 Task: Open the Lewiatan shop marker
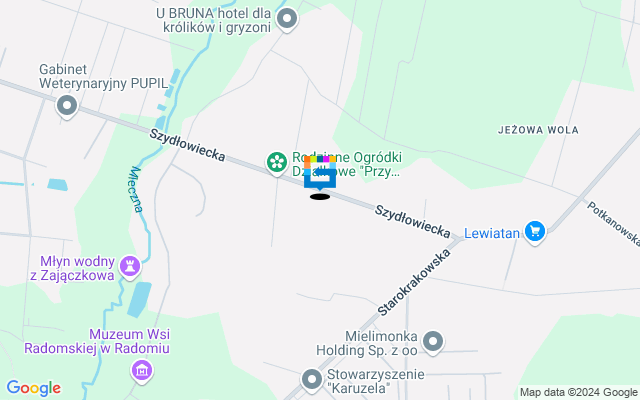tap(535, 232)
